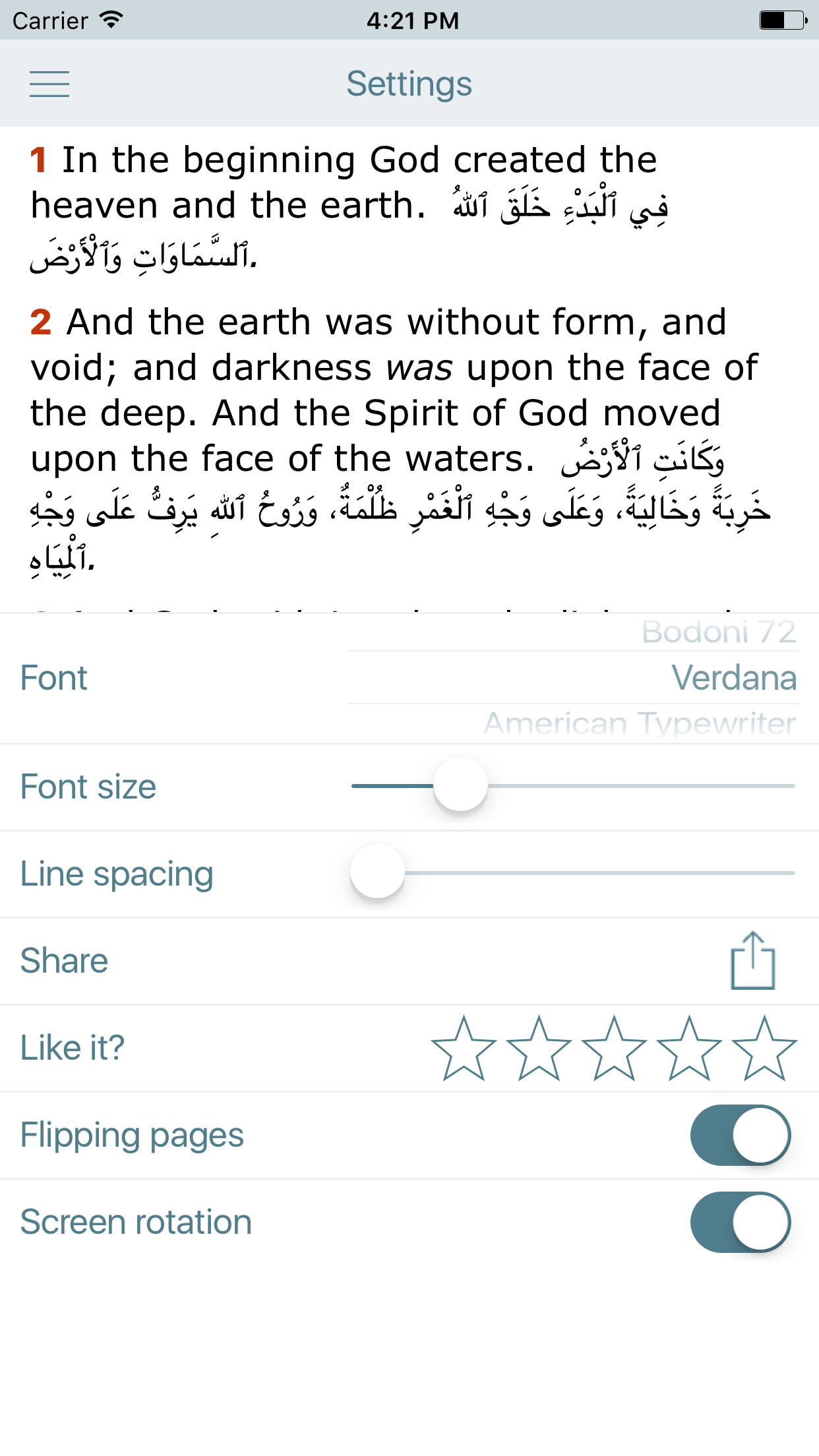Choose American Typewriter font option
819x1456 pixels.
(x=640, y=723)
